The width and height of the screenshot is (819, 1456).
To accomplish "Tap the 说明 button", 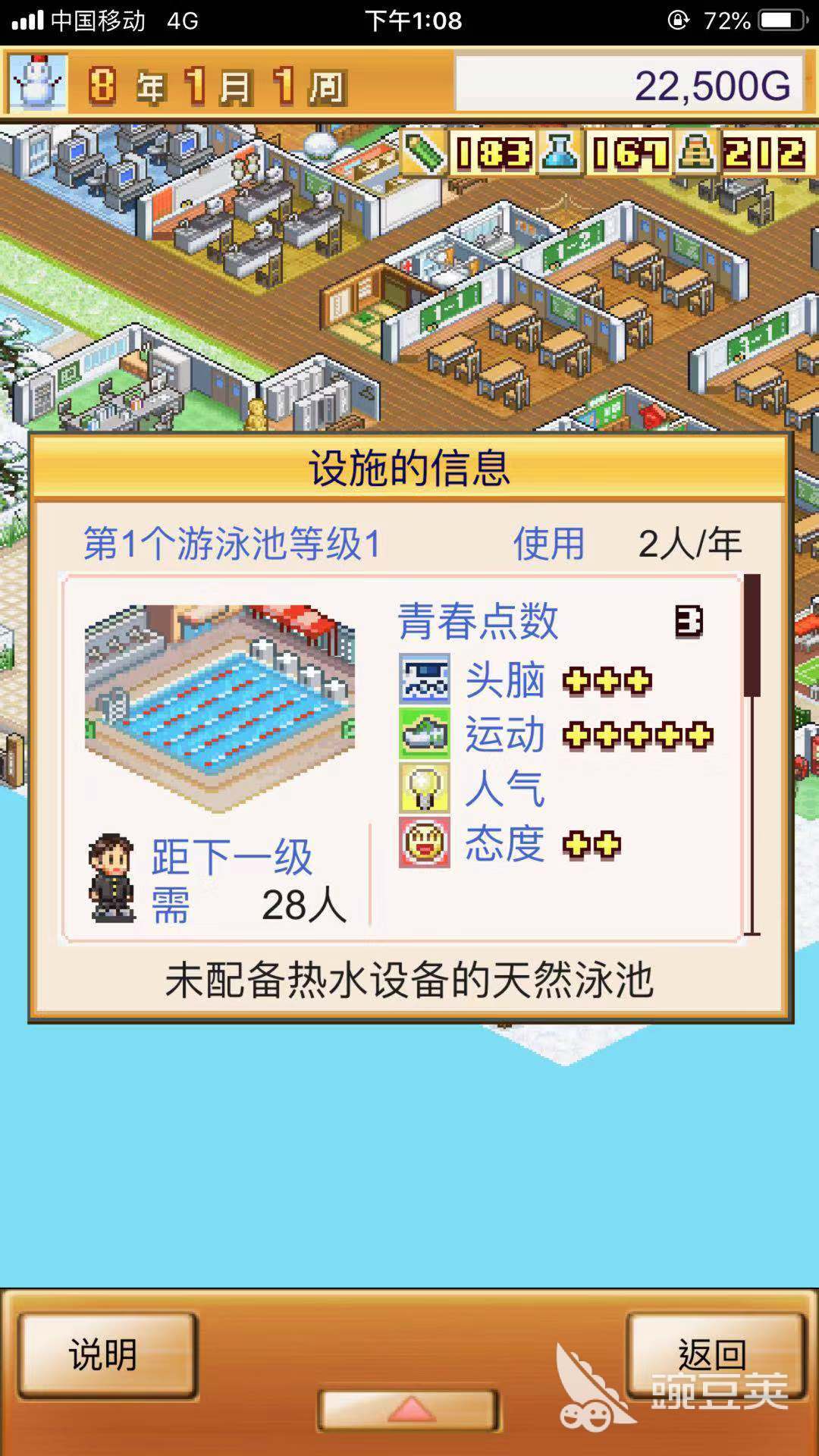I will (106, 1354).
